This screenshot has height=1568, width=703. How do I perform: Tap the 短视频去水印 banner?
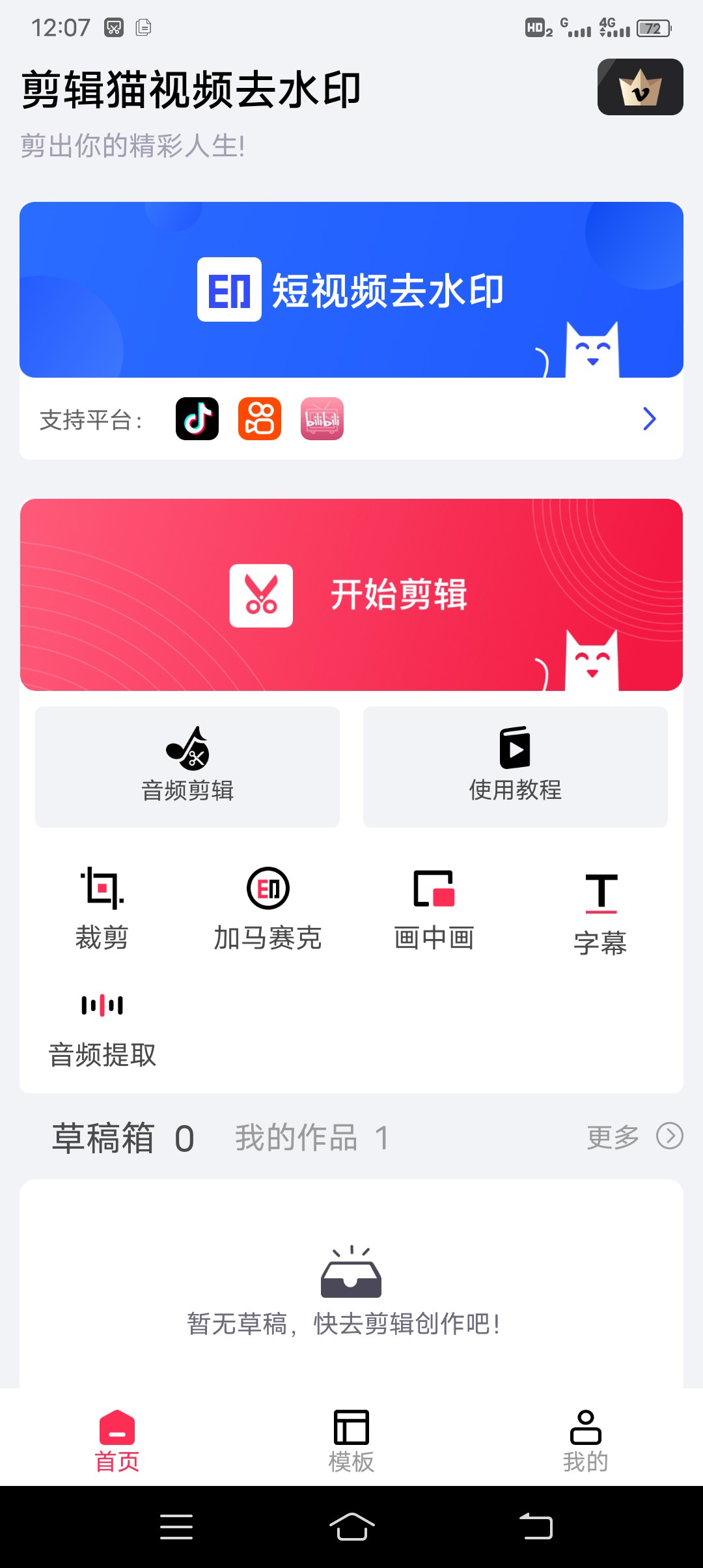coord(351,290)
